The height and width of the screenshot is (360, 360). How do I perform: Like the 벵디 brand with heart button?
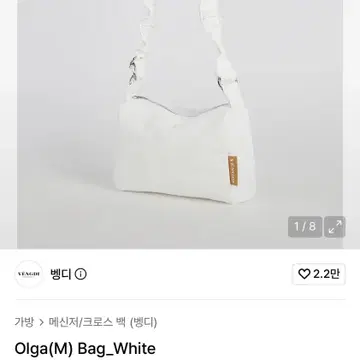[x=319, y=274]
